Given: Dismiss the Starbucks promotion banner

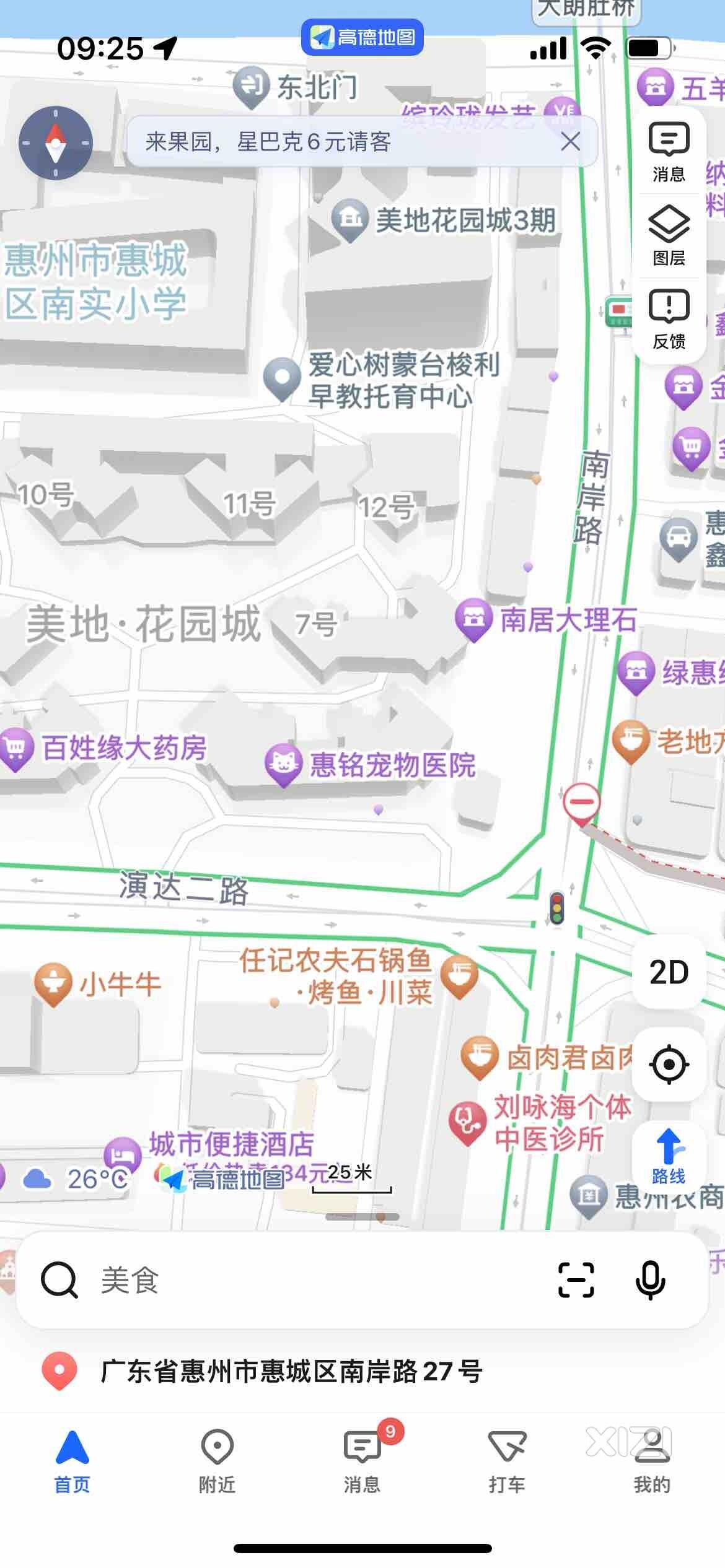Looking at the screenshot, I should click(x=570, y=142).
